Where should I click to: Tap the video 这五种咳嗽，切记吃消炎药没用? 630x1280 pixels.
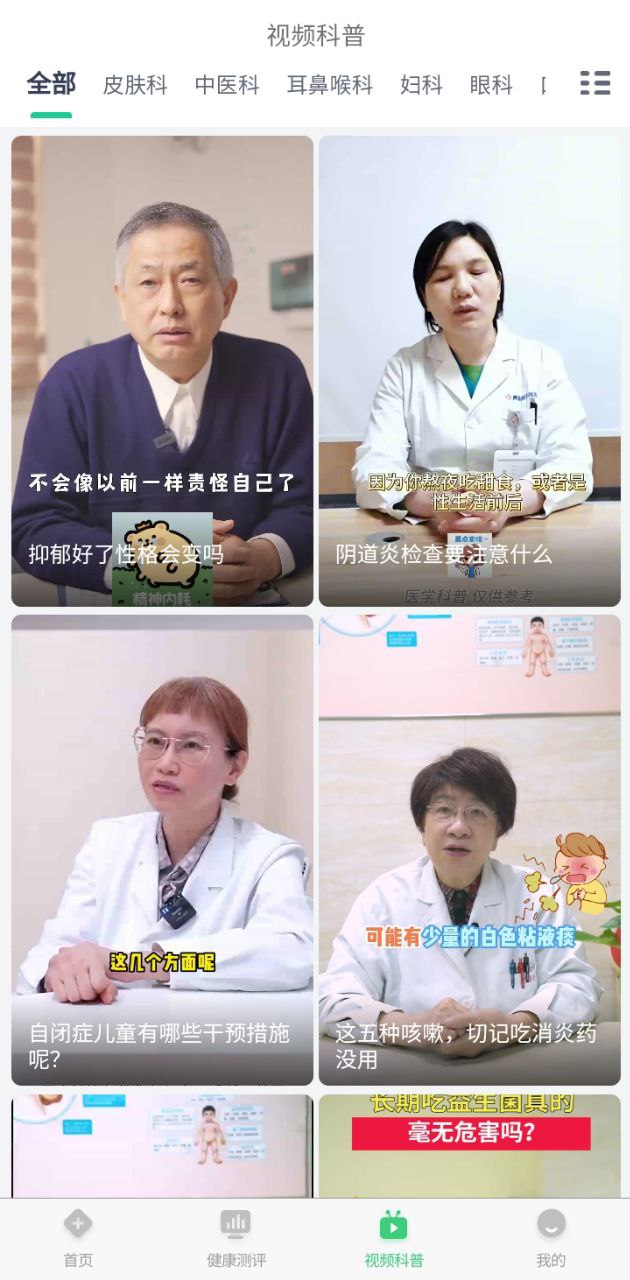click(x=469, y=849)
